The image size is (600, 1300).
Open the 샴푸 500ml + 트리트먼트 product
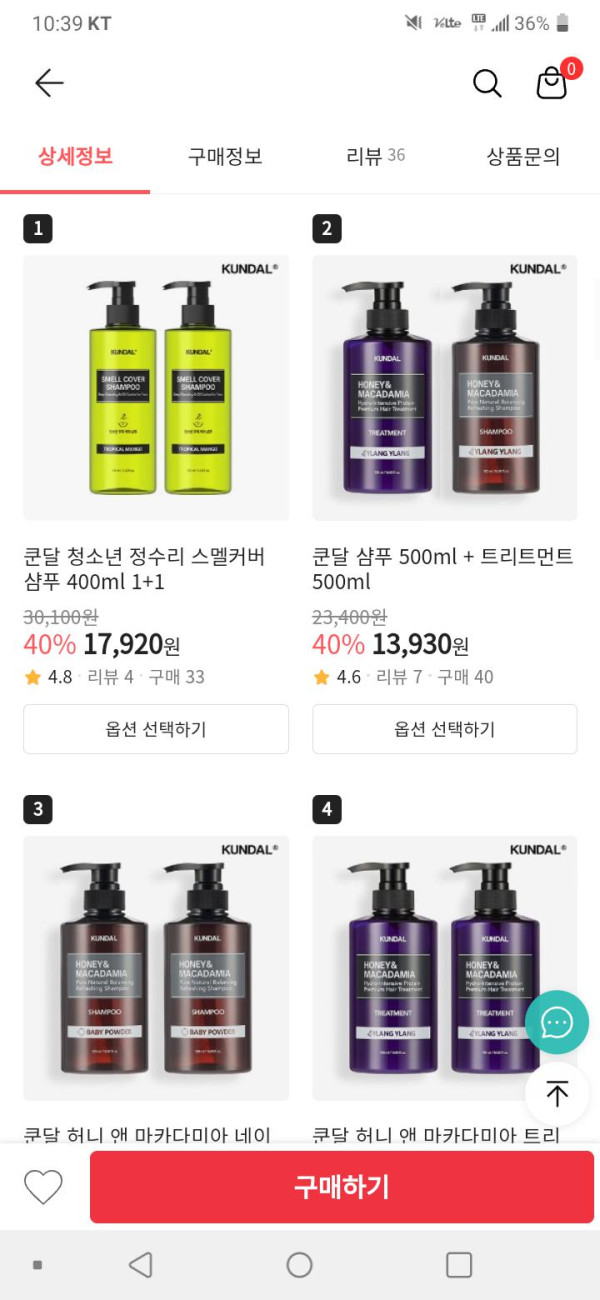pyautogui.click(x=444, y=388)
